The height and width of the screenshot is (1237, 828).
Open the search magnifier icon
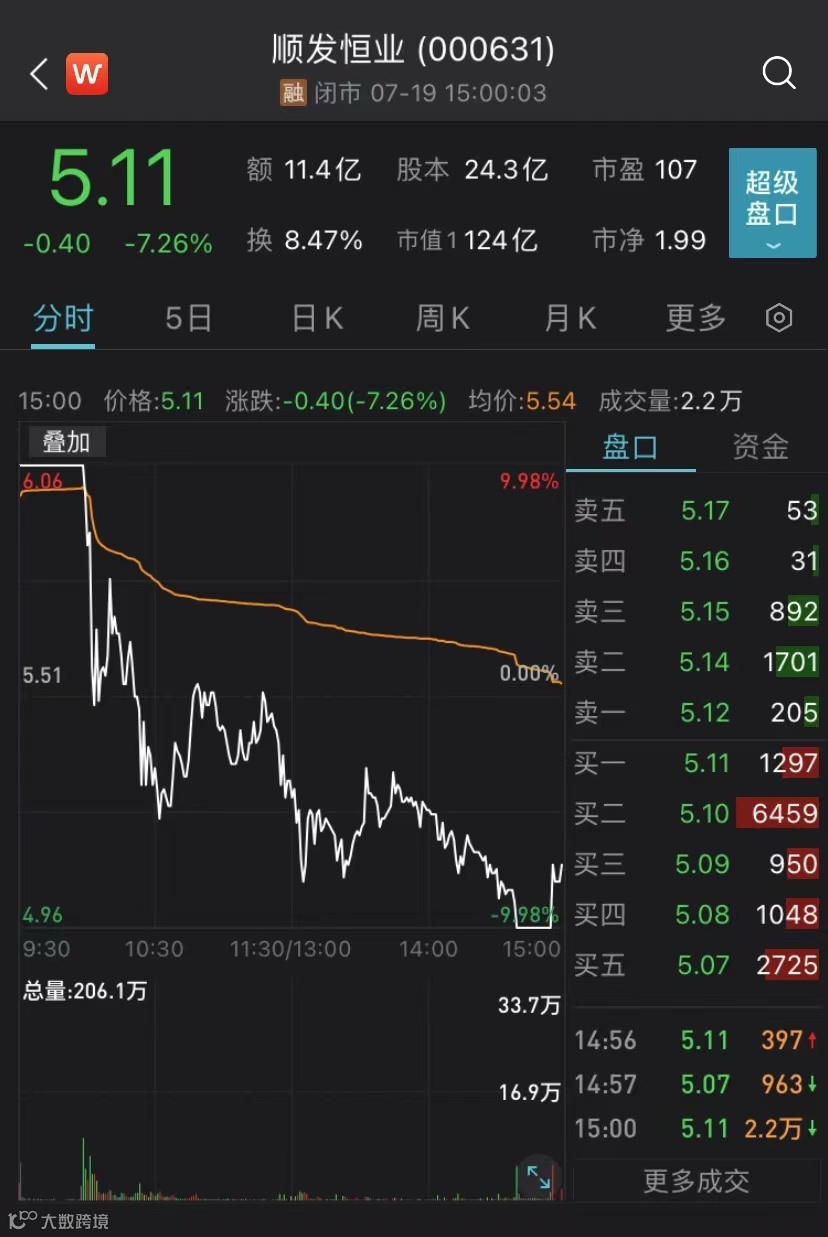(778, 73)
